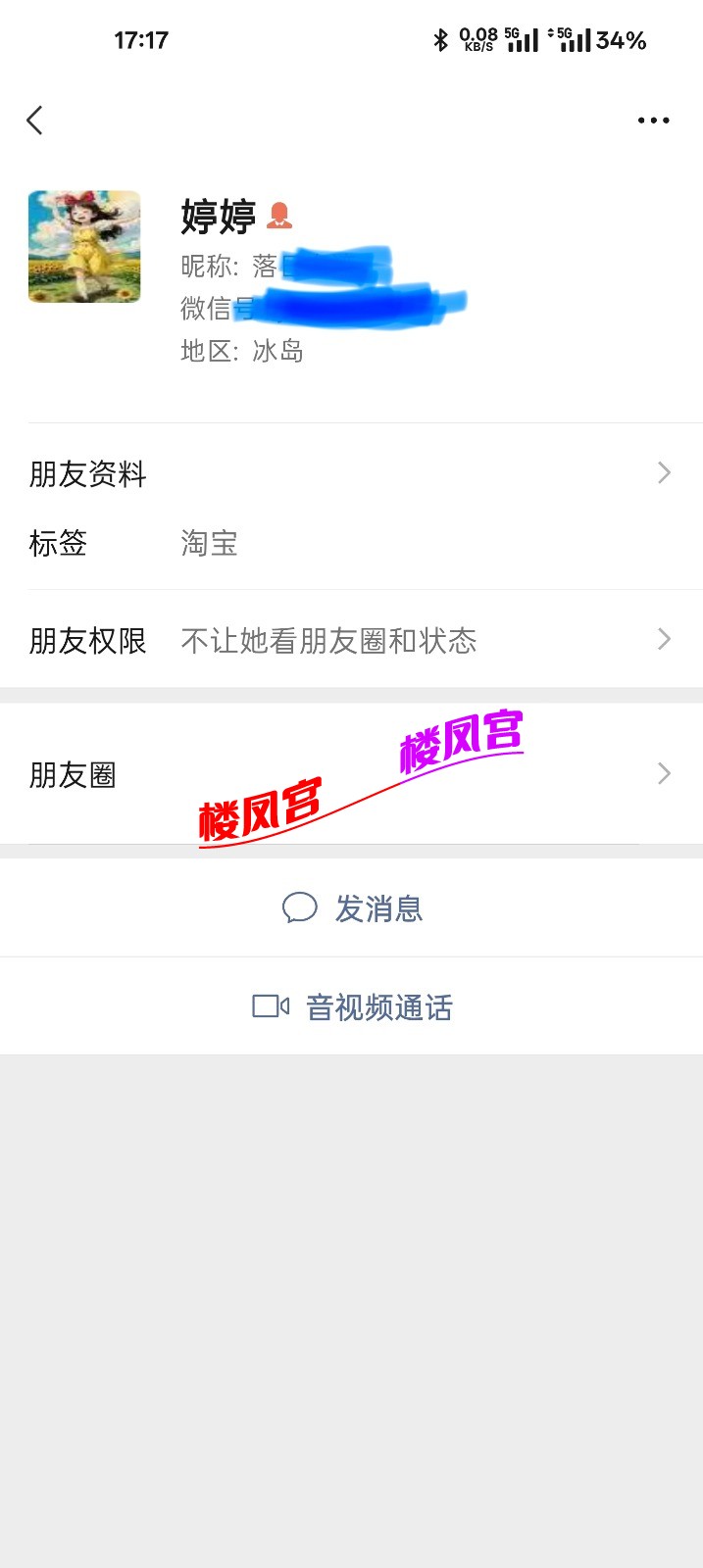The image size is (703, 1568).
Task: Open the 朋友资料 row
Action: tap(351, 474)
